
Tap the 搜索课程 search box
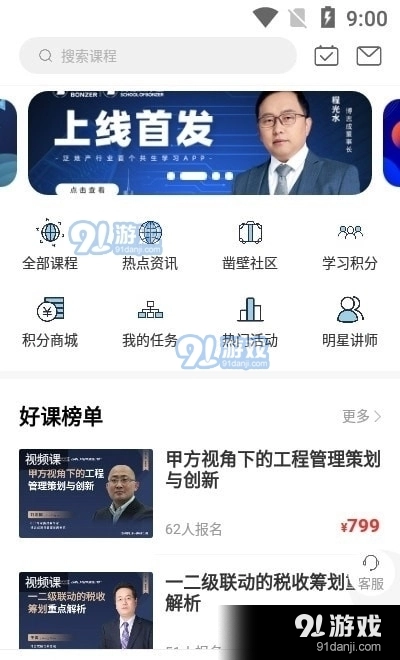(x=158, y=56)
